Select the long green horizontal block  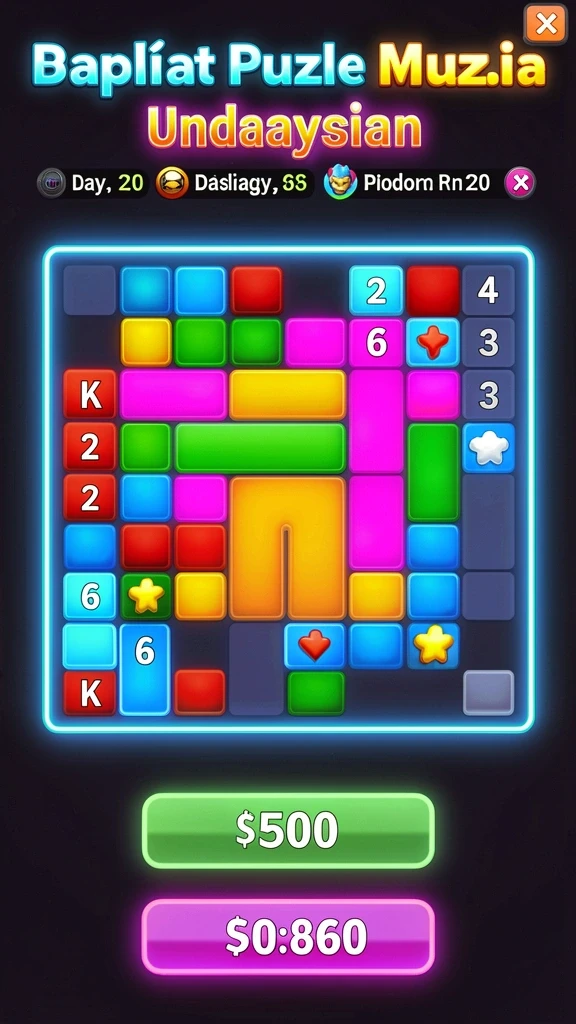pyautogui.click(x=260, y=448)
